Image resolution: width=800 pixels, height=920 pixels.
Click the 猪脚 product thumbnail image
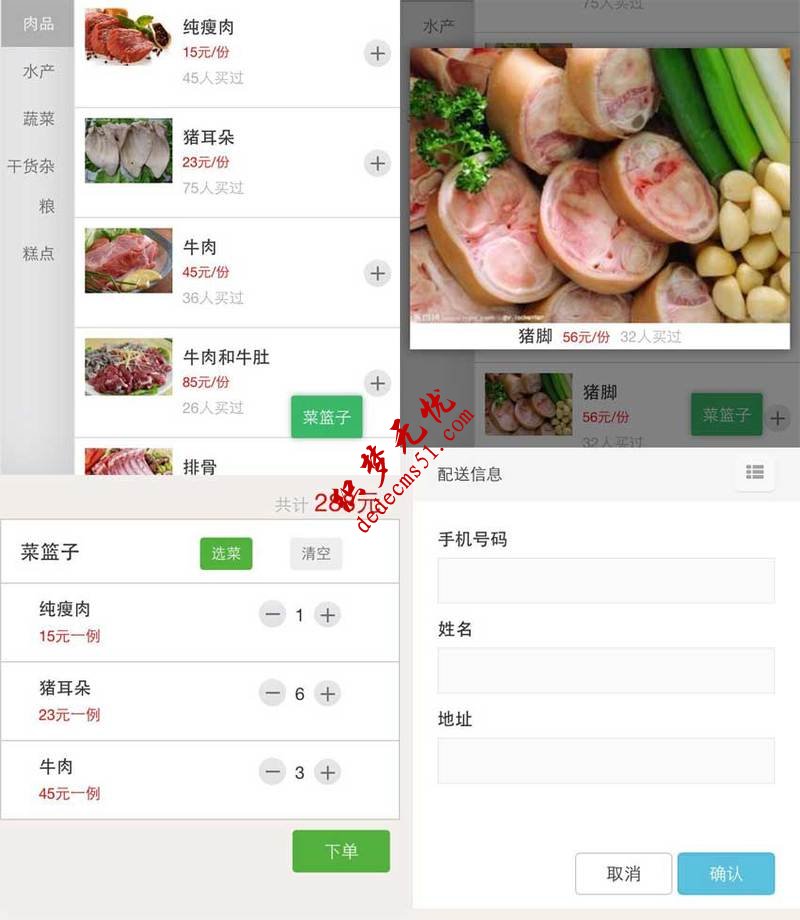[528, 401]
